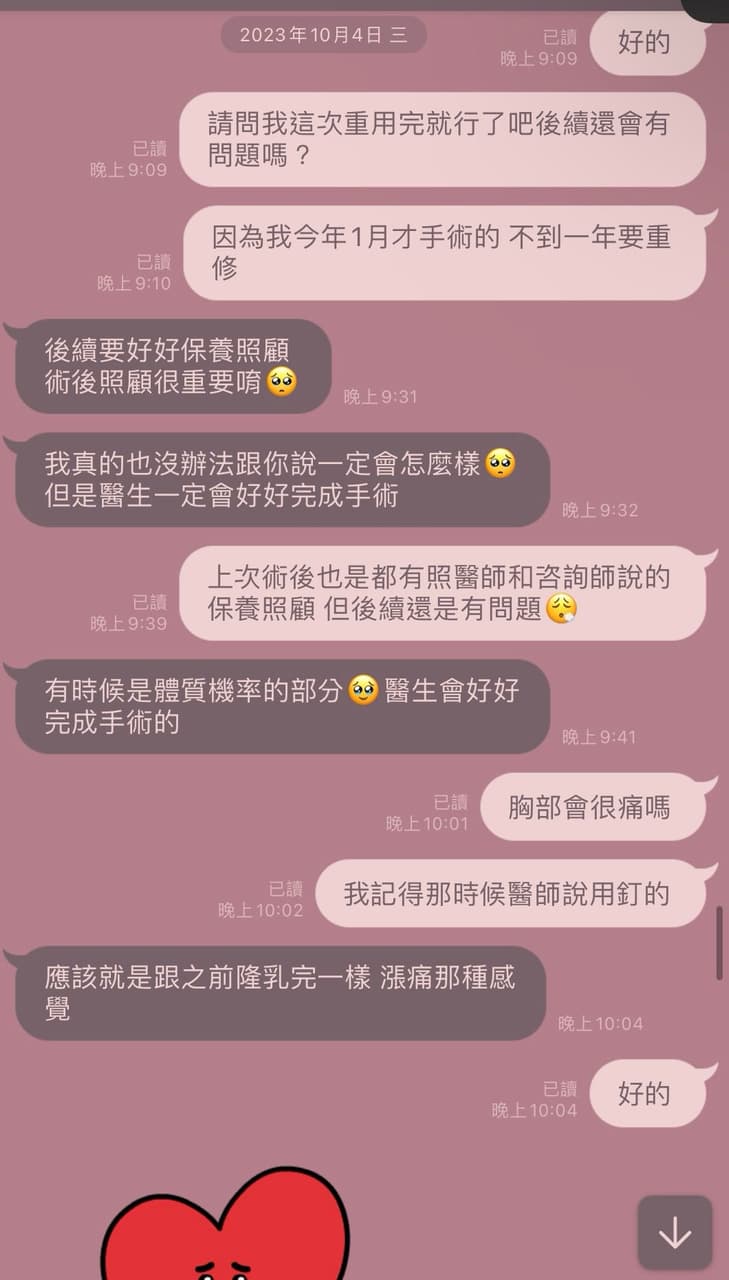
Task: Jump to latest messages with down arrow
Action: click(675, 1233)
